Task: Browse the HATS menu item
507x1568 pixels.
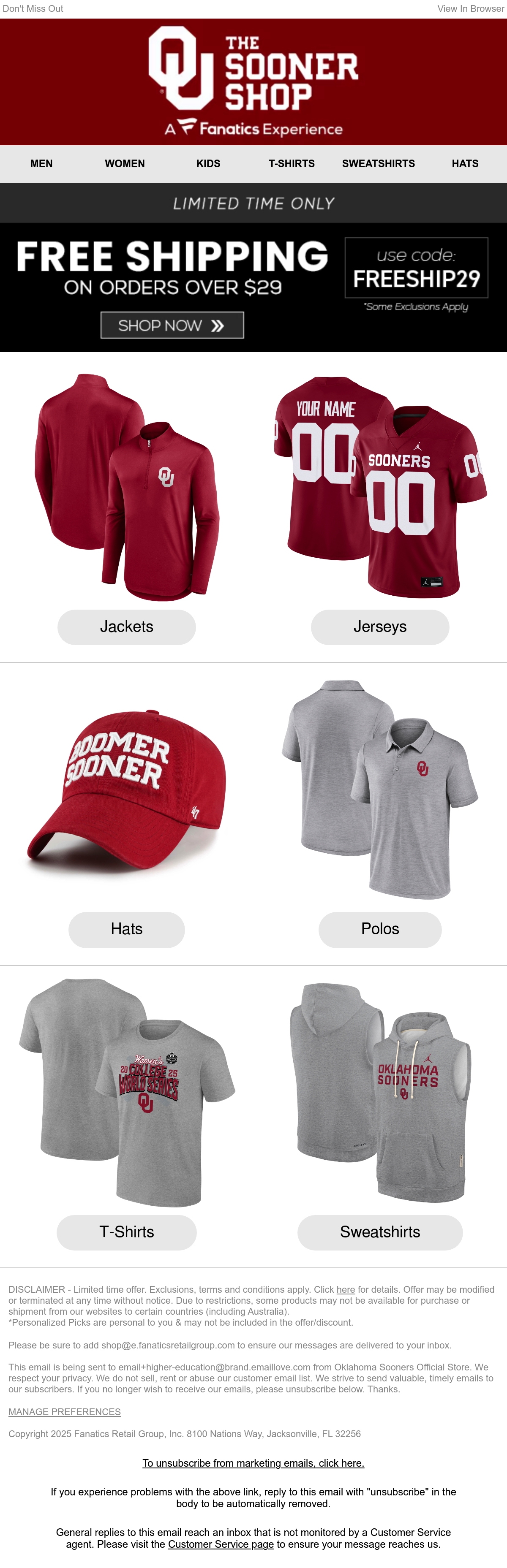Action: pyautogui.click(x=465, y=164)
